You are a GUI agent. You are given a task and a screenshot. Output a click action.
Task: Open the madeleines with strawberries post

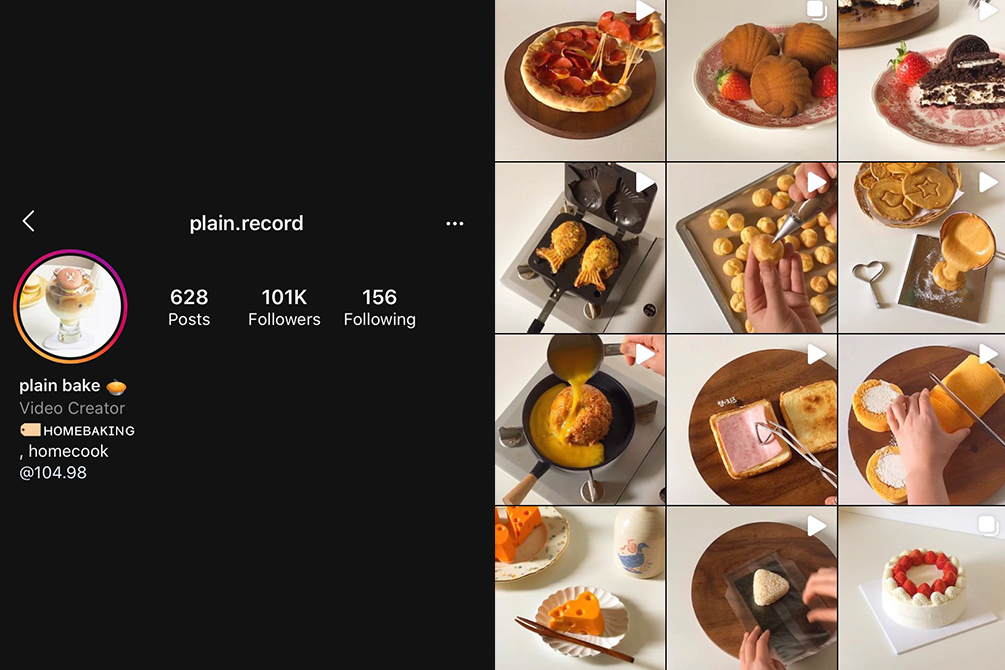tap(751, 79)
